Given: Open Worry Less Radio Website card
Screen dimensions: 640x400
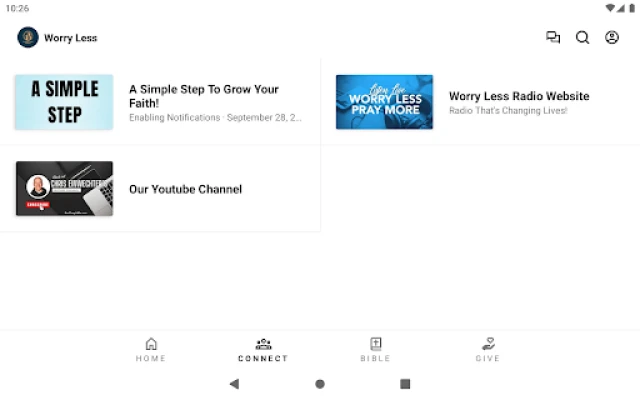Looking at the screenshot, I should [x=480, y=102].
